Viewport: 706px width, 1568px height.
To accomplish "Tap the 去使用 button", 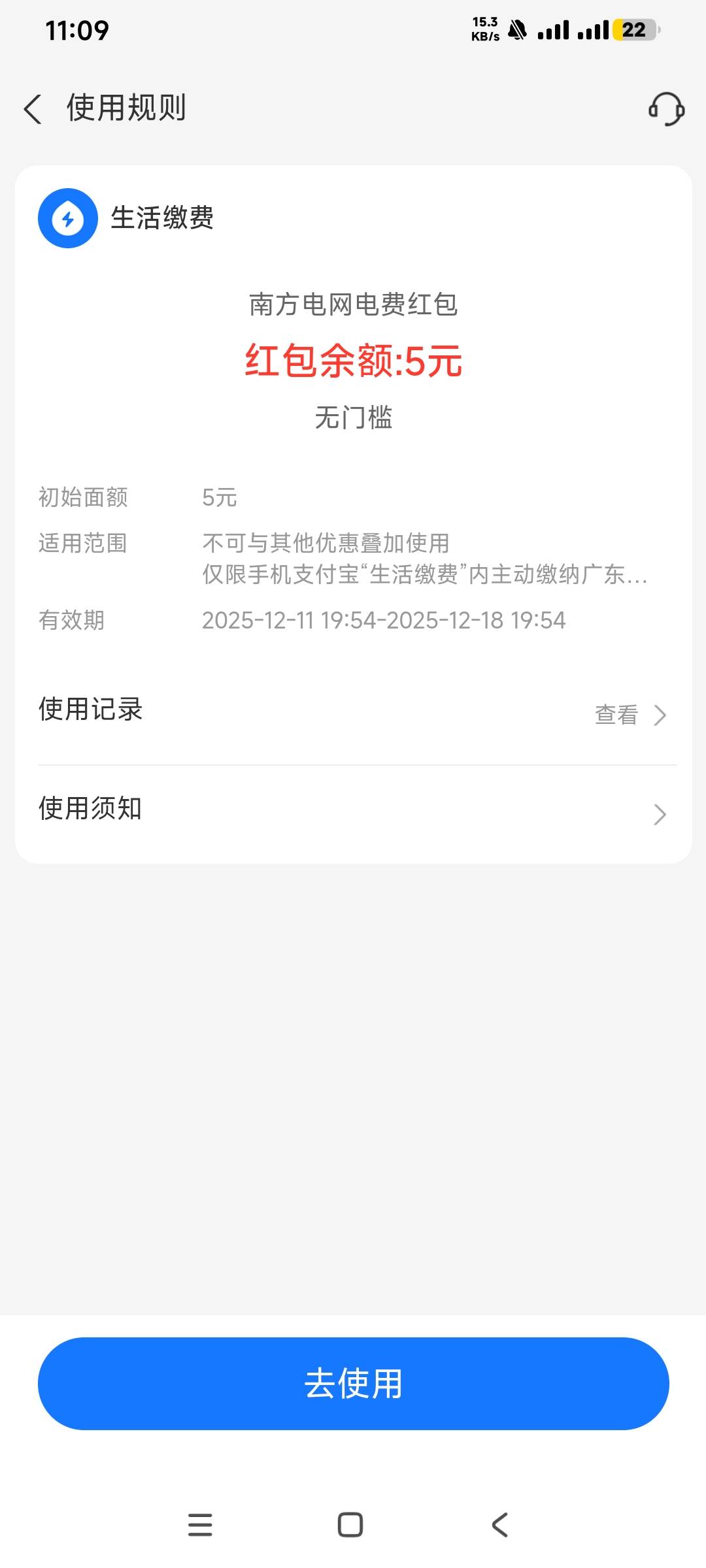I will click(353, 1384).
